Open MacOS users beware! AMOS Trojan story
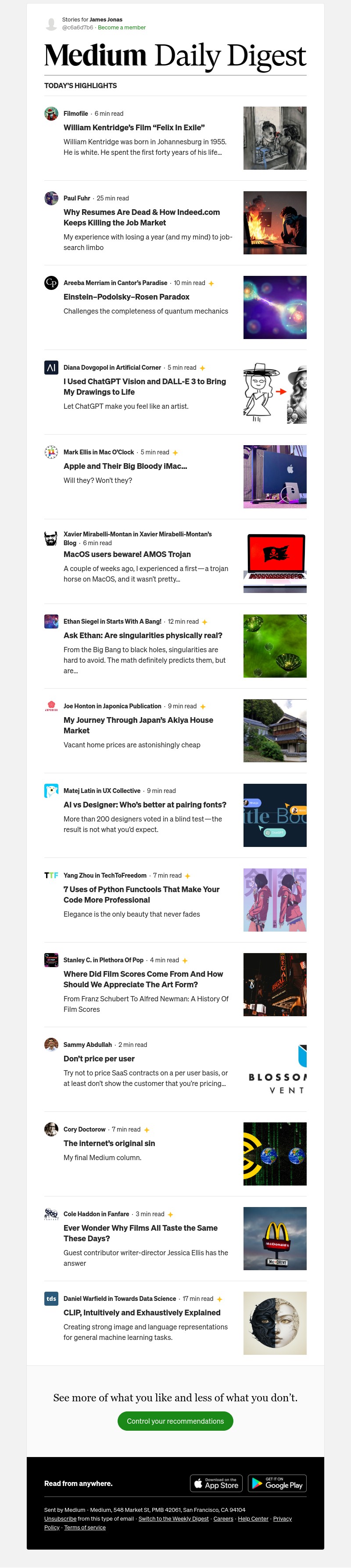Viewport: 351px width, 1568px height. pyautogui.click(x=127, y=554)
